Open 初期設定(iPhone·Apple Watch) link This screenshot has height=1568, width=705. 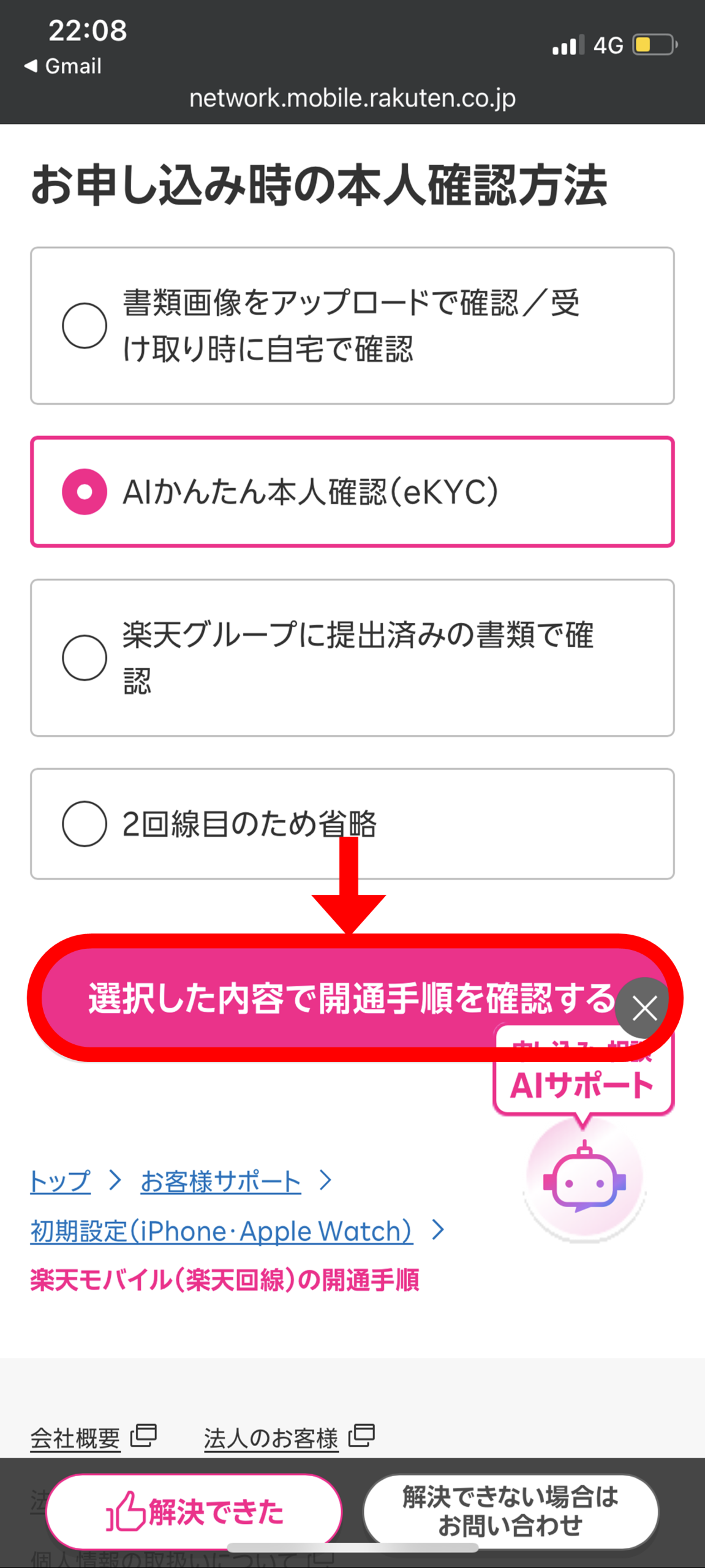point(222,1231)
